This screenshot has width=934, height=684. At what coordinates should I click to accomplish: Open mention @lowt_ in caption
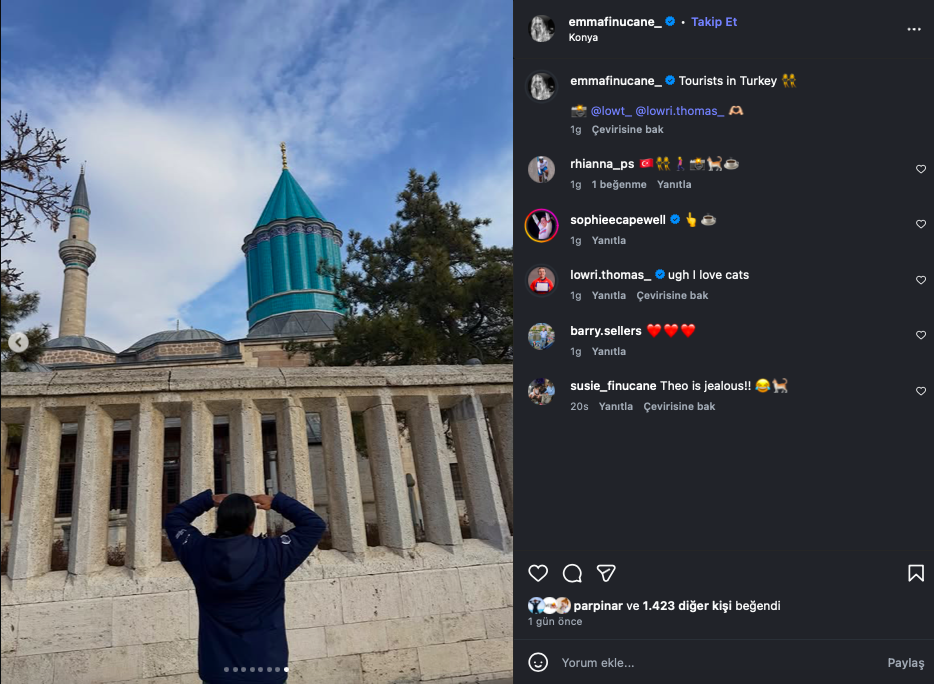(611, 111)
